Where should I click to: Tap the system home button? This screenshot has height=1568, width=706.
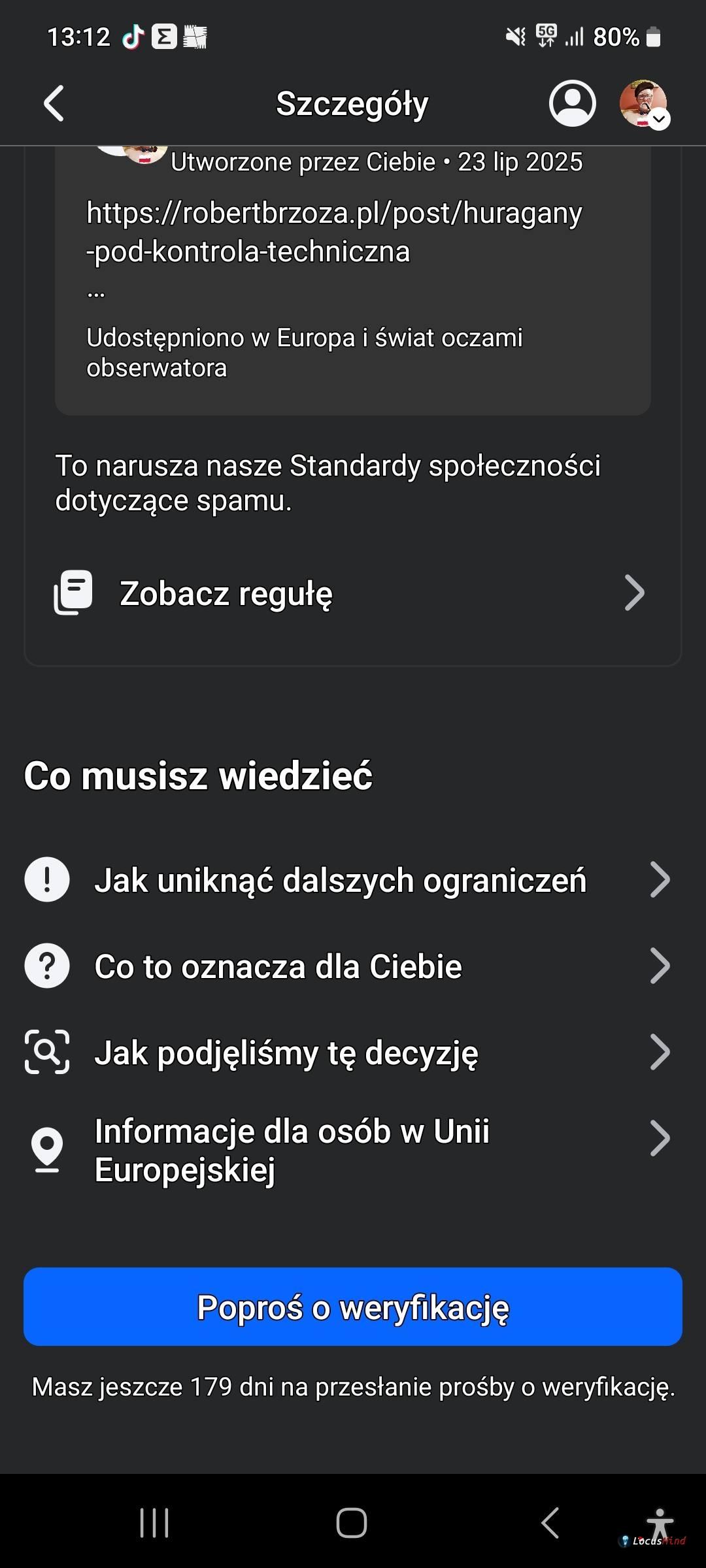[x=352, y=1523]
